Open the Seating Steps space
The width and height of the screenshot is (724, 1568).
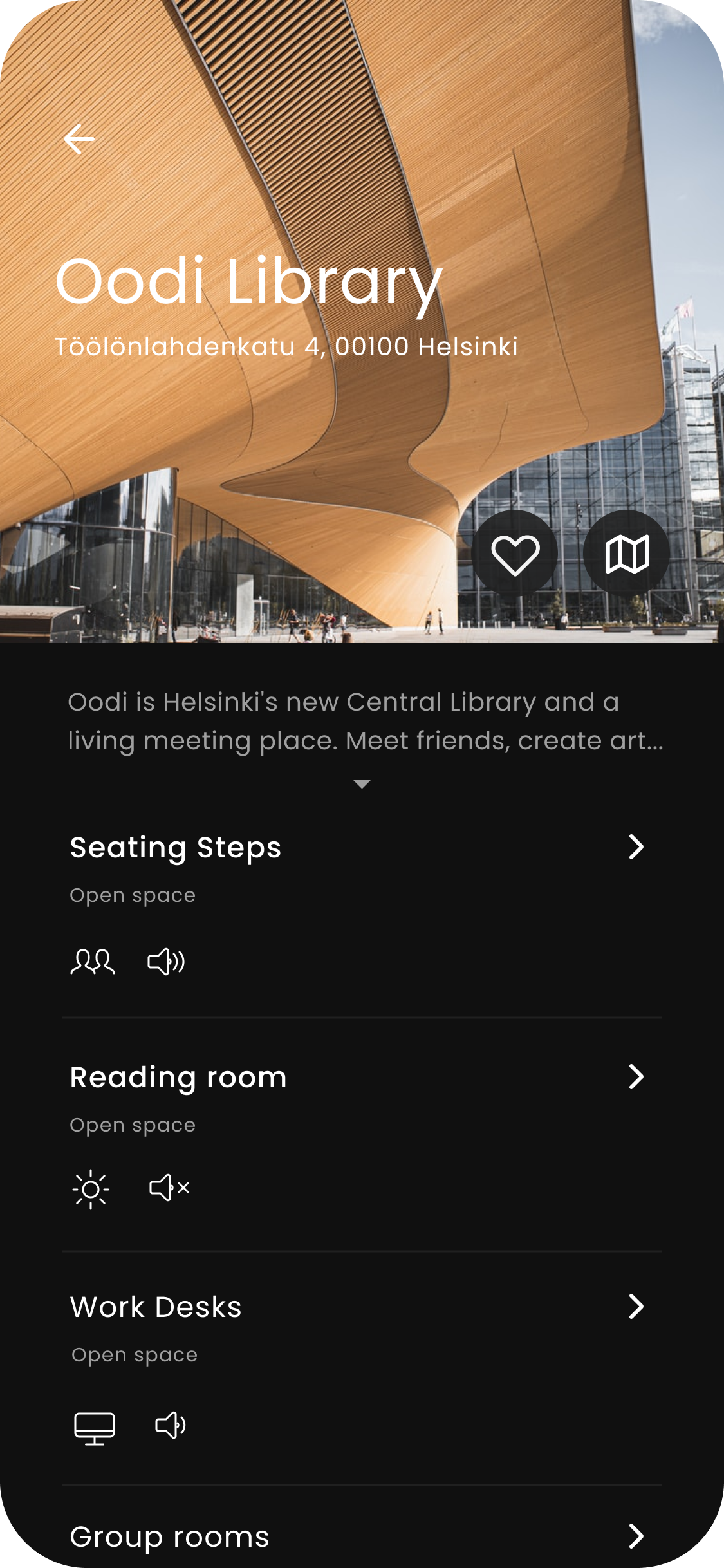(636, 847)
